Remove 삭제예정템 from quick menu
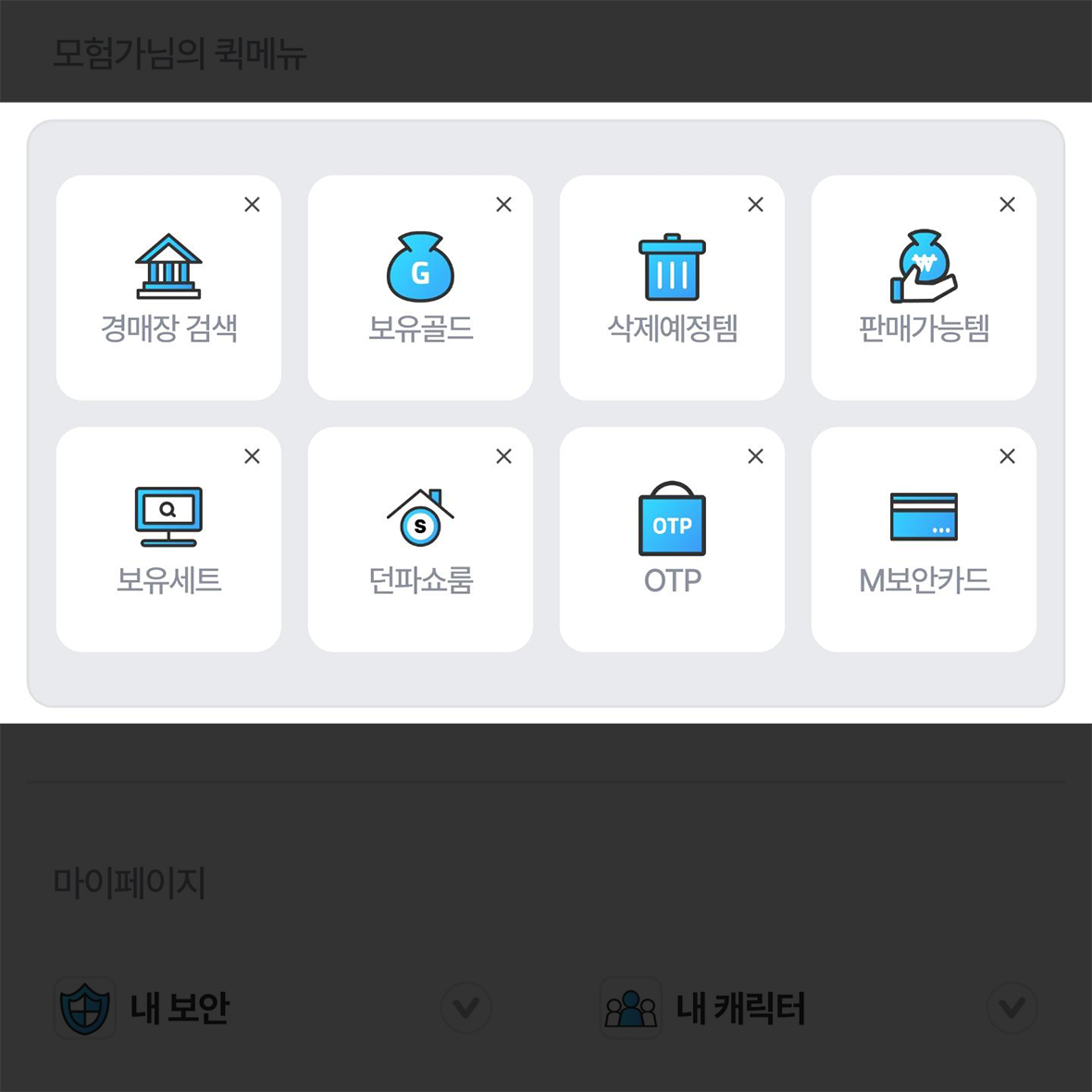The width and height of the screenshot is (1092, 1092). pos(755,205)
